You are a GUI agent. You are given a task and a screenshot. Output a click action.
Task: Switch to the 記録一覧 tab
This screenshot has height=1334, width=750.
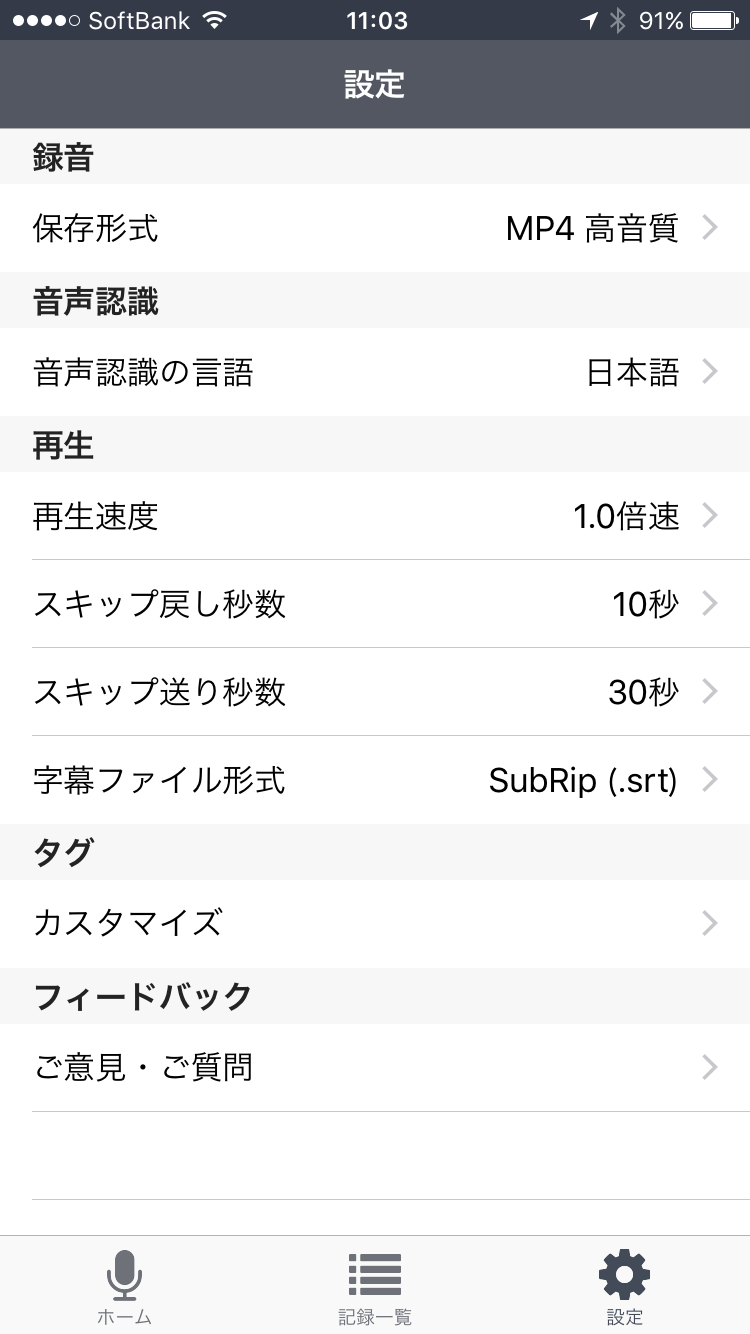point(375,1285)
